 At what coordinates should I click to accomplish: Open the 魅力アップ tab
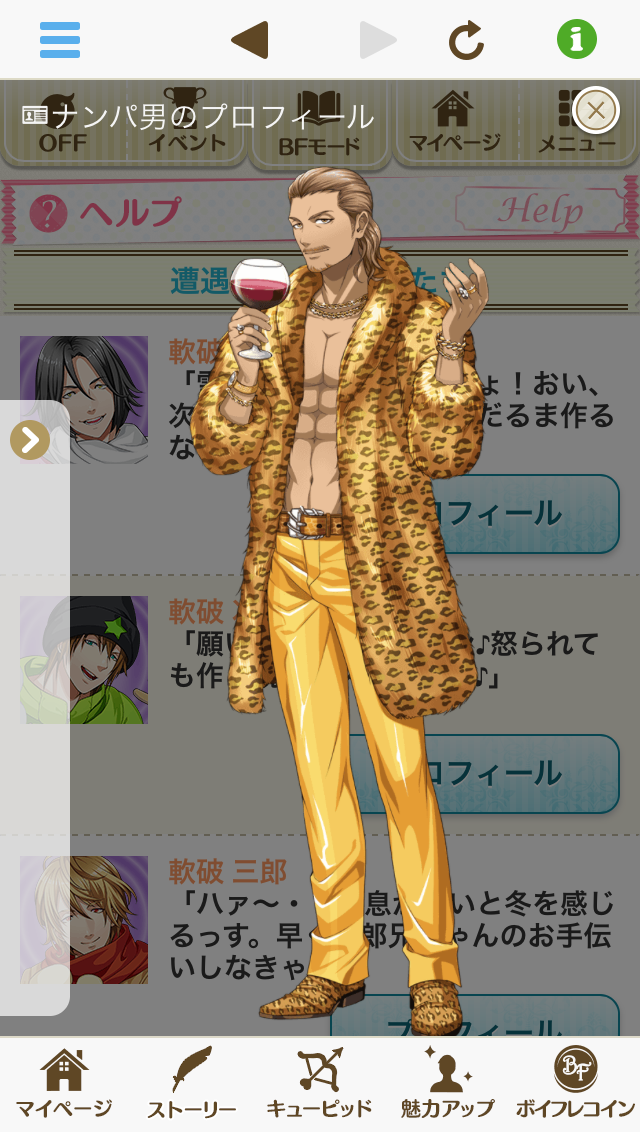pos(447,1085)
